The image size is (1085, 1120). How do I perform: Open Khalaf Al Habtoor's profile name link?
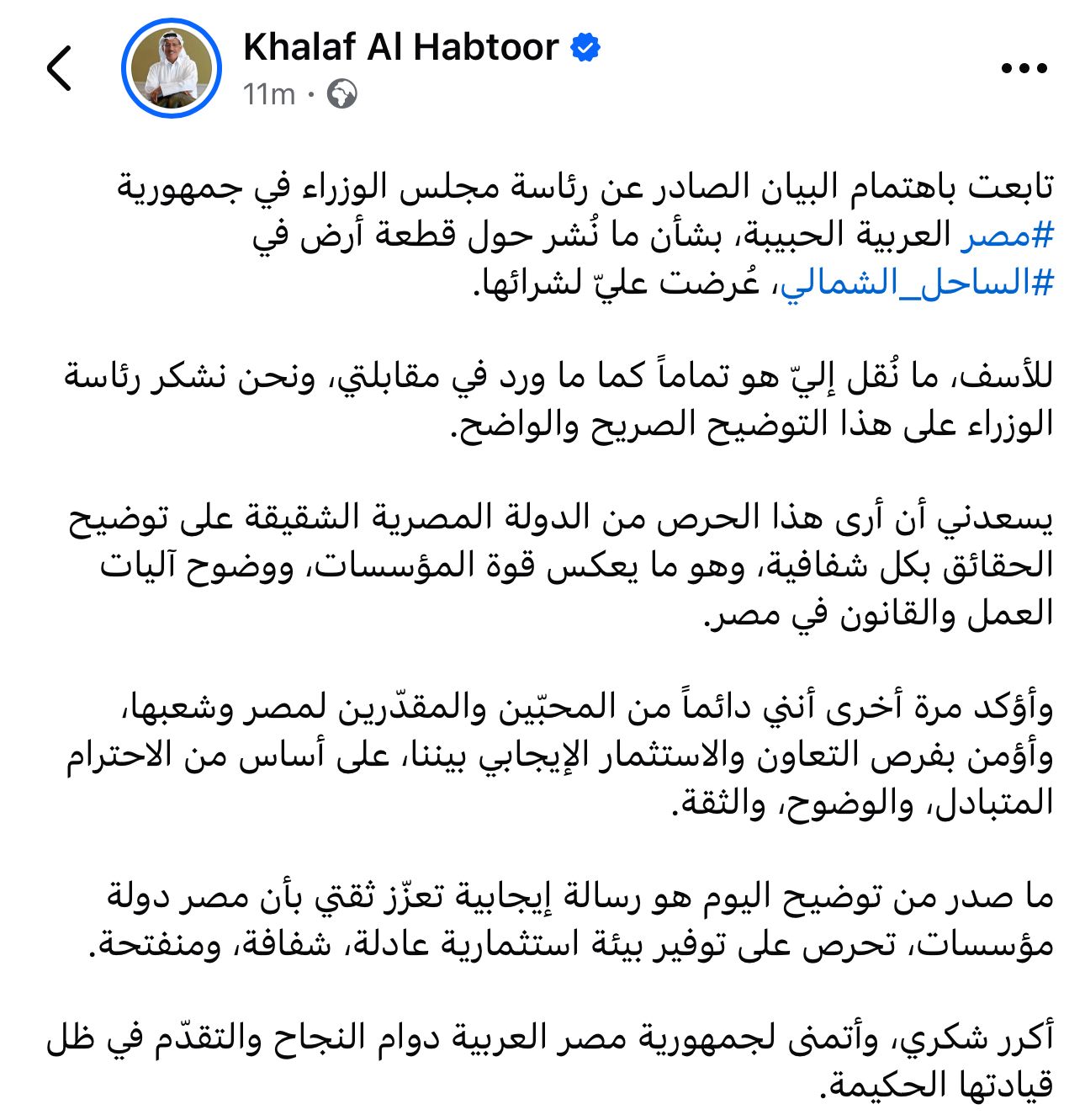click(400, 47)
